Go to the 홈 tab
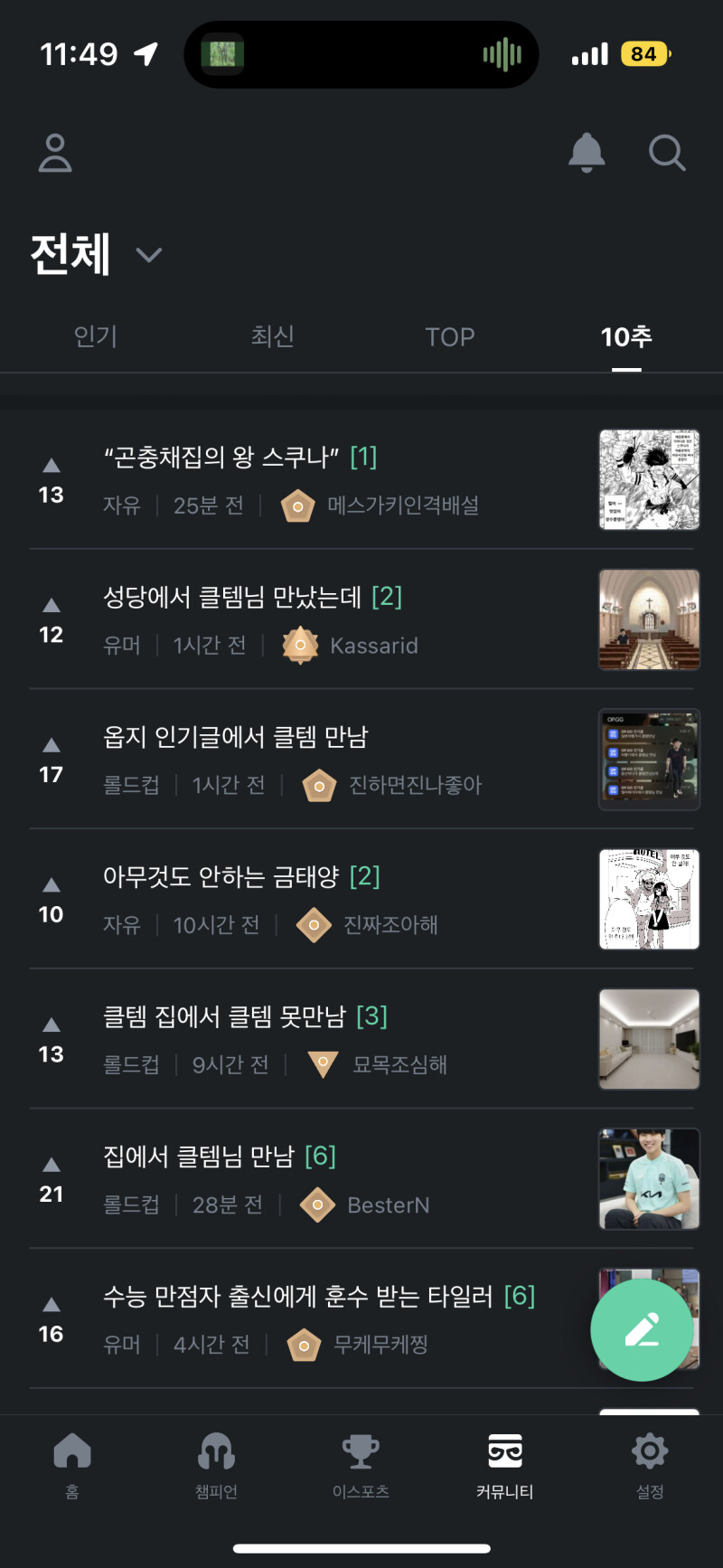This screenshot has height=1568, width=723. (72, 1465)
